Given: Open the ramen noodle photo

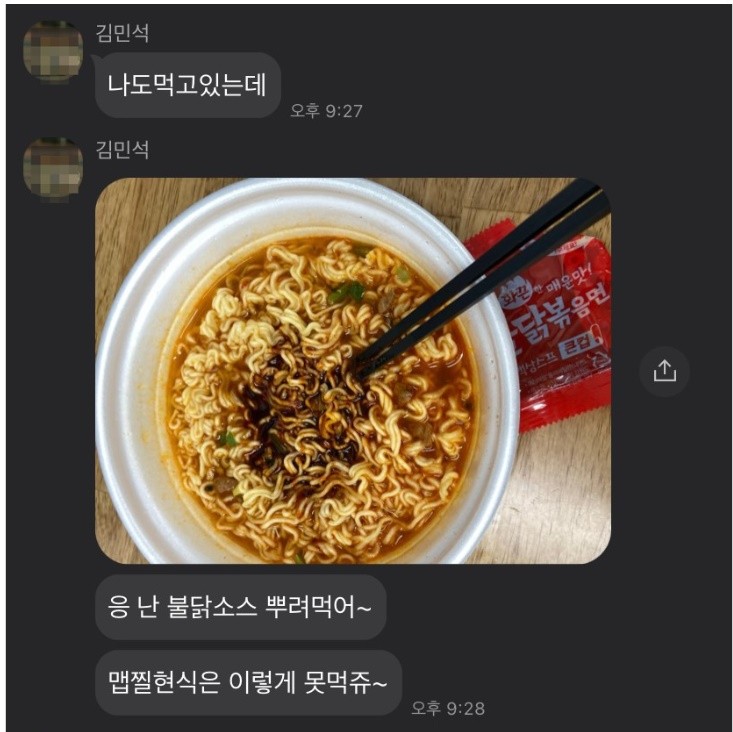Looking at the screenshot, I should 352,370.
